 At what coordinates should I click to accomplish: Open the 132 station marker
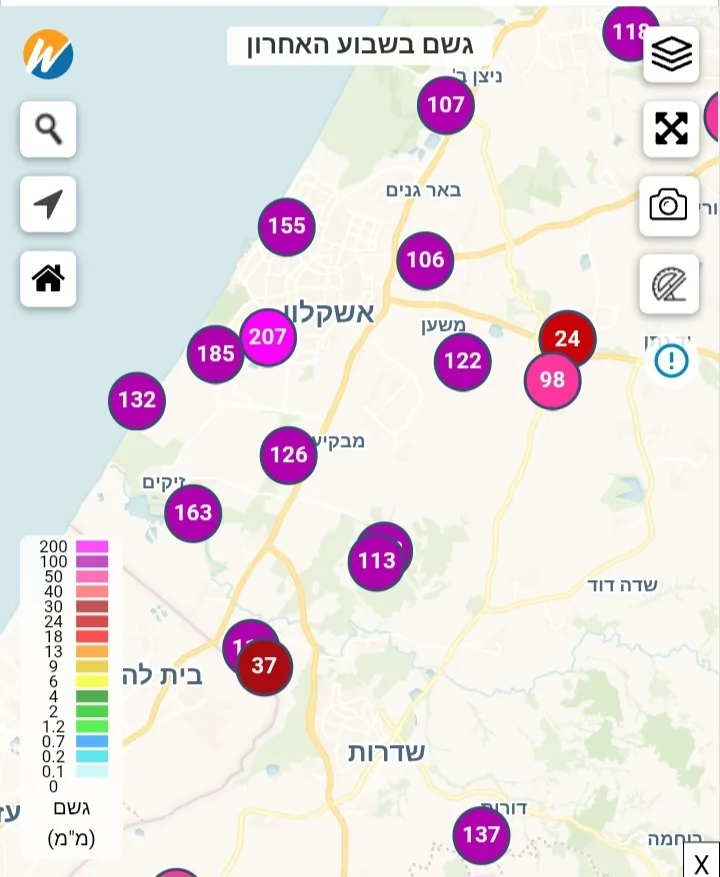click(137, 401)
